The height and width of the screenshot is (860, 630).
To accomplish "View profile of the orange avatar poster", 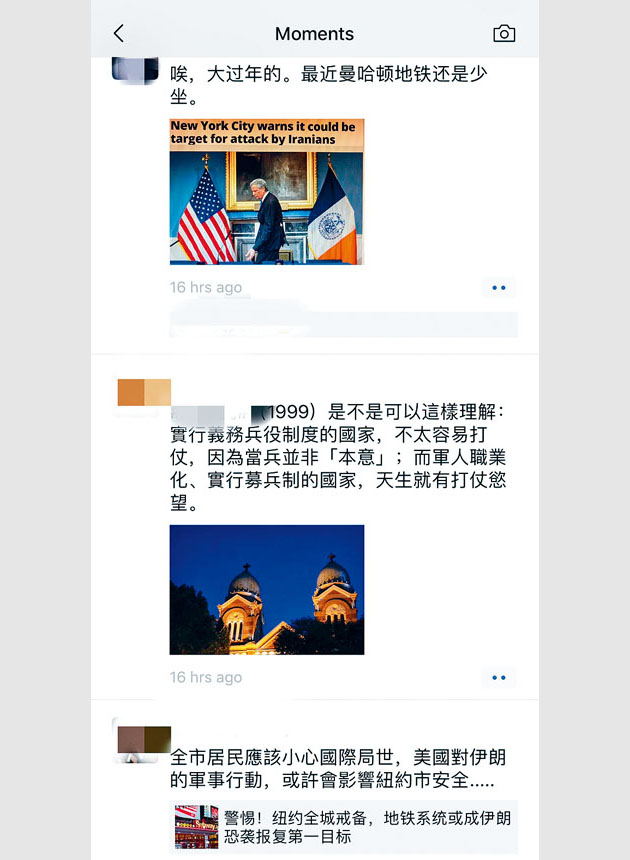I will coord(144,393).
